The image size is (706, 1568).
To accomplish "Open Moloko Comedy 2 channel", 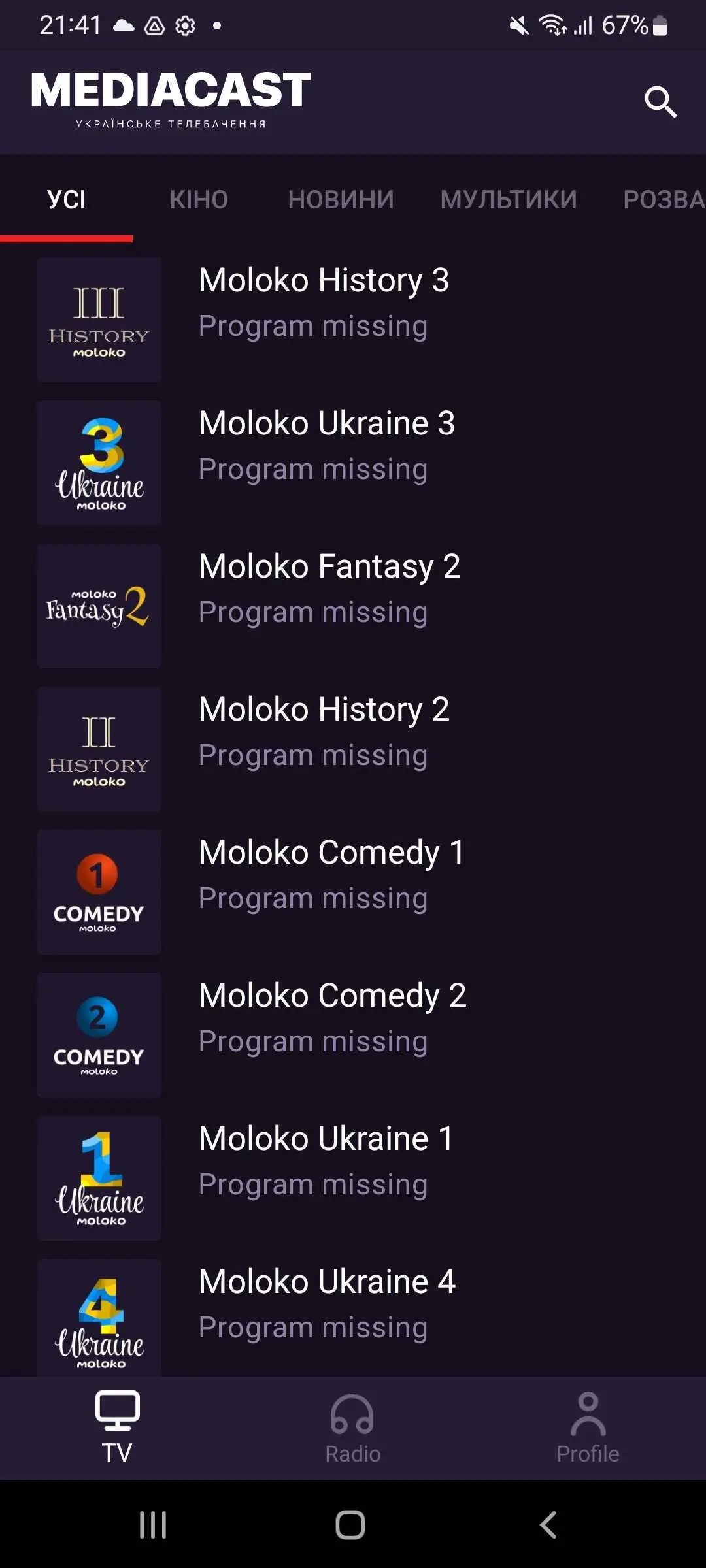I will tap(353, 1035).
